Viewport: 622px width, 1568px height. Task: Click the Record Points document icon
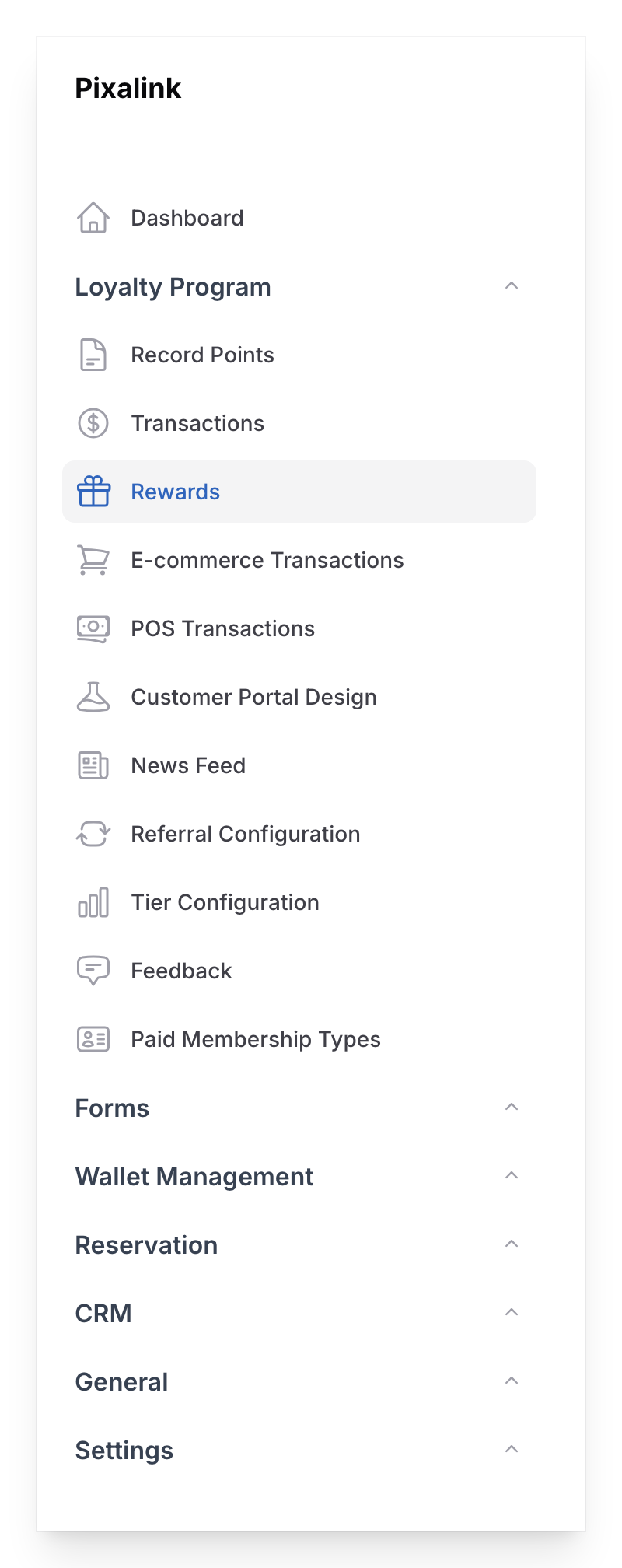pos(92,355)
